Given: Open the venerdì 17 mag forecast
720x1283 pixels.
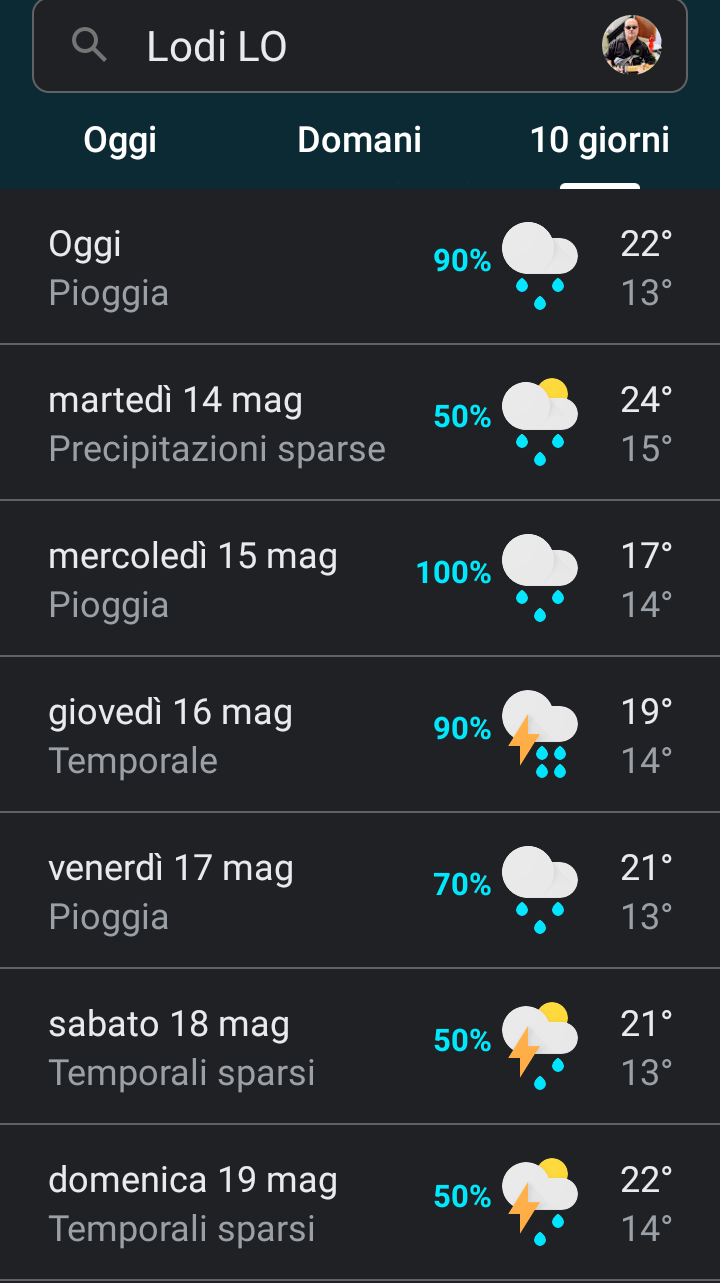Looking at the screenshot, I should [x=360, y=891].
